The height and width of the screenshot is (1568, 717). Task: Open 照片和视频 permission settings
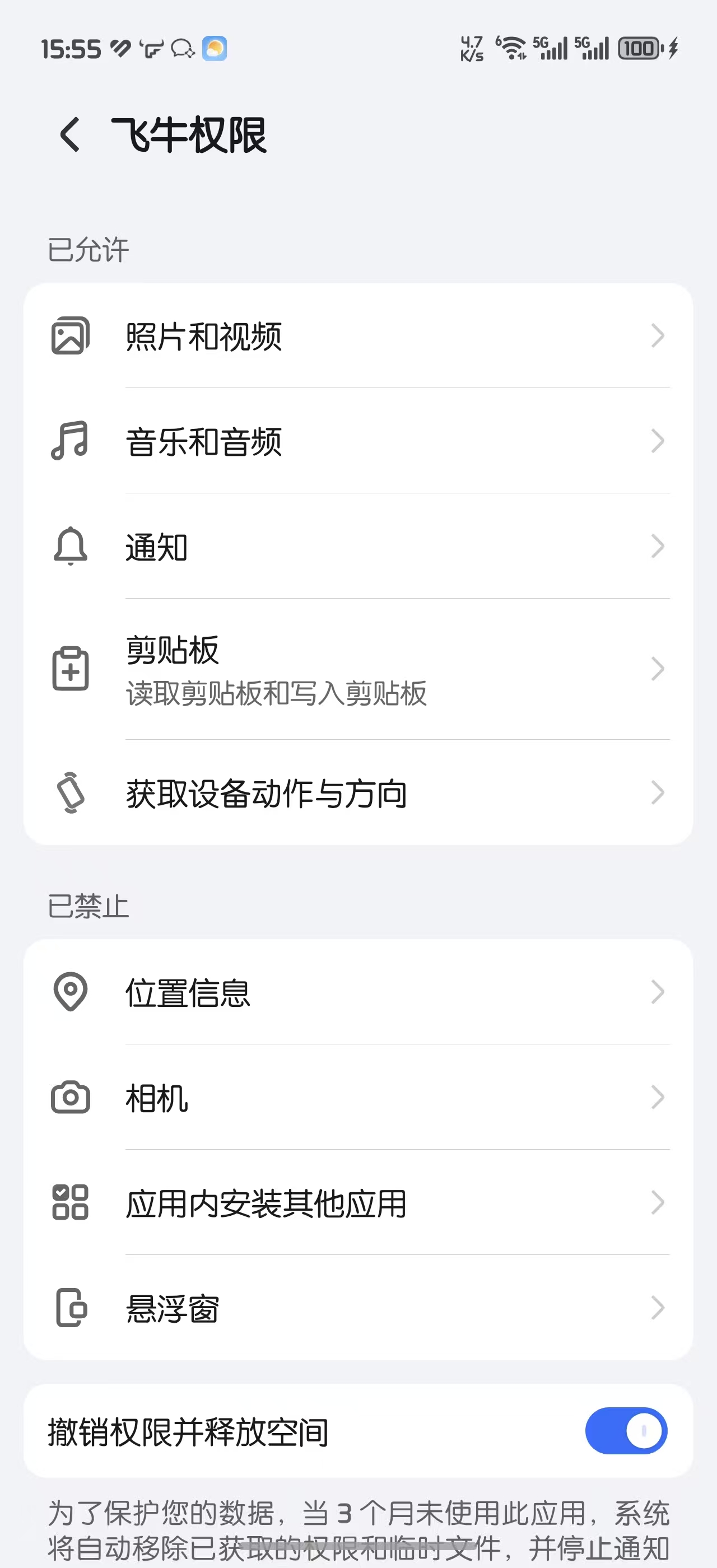[358, 336]
